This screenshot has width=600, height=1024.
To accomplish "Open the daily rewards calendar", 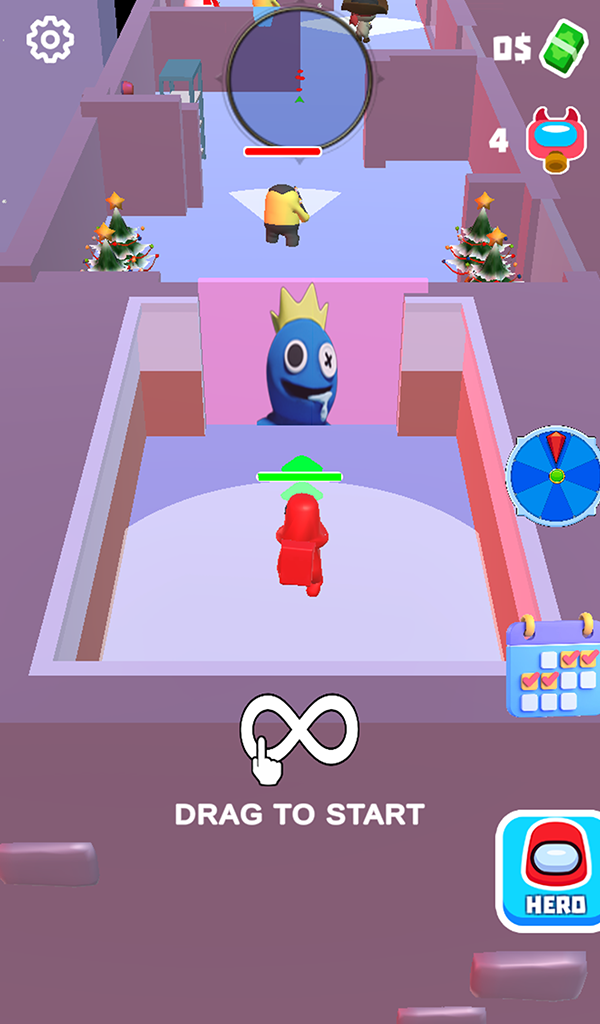I will pos(553,668).
